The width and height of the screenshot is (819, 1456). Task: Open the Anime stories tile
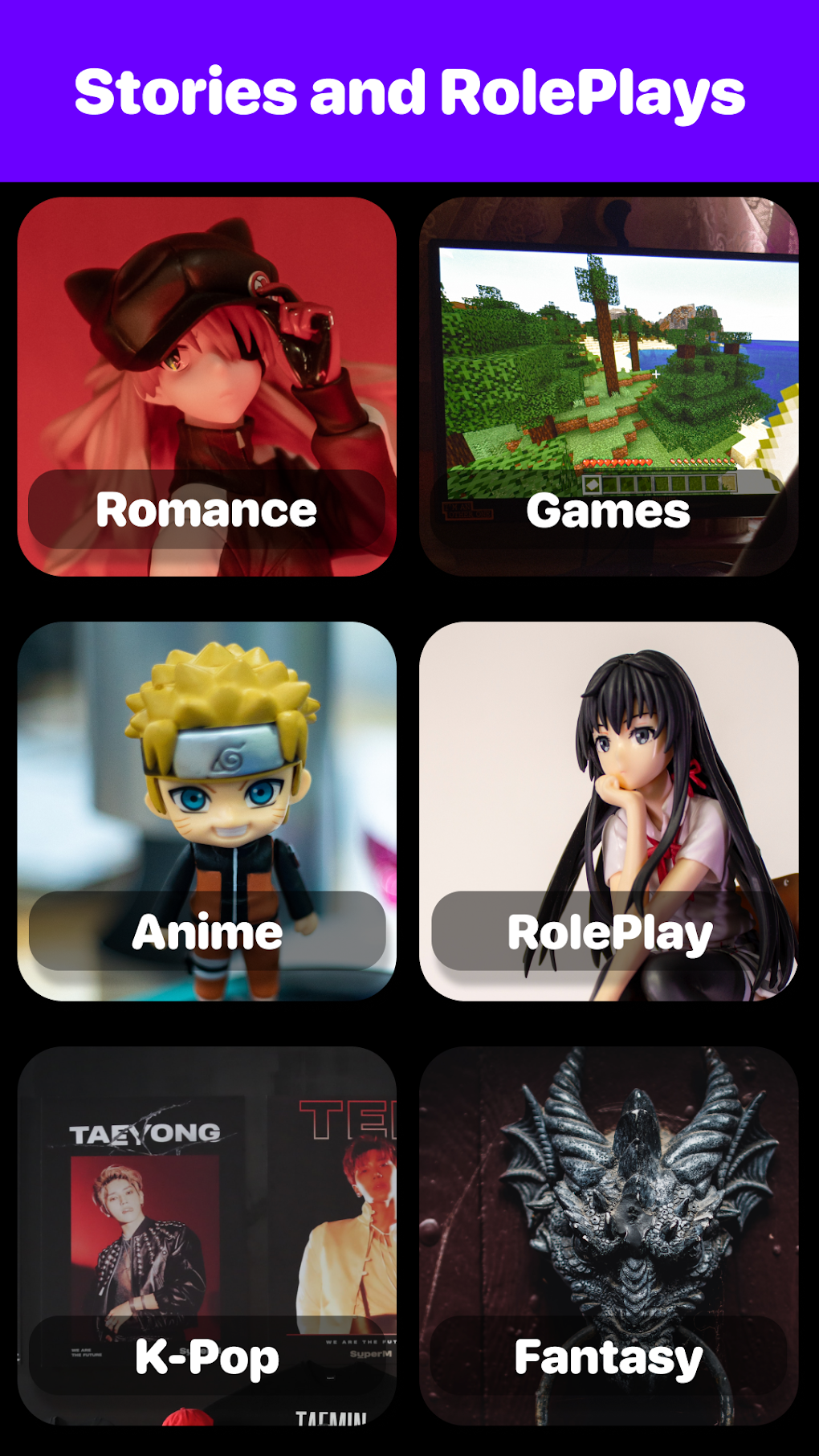pos(206,811)
